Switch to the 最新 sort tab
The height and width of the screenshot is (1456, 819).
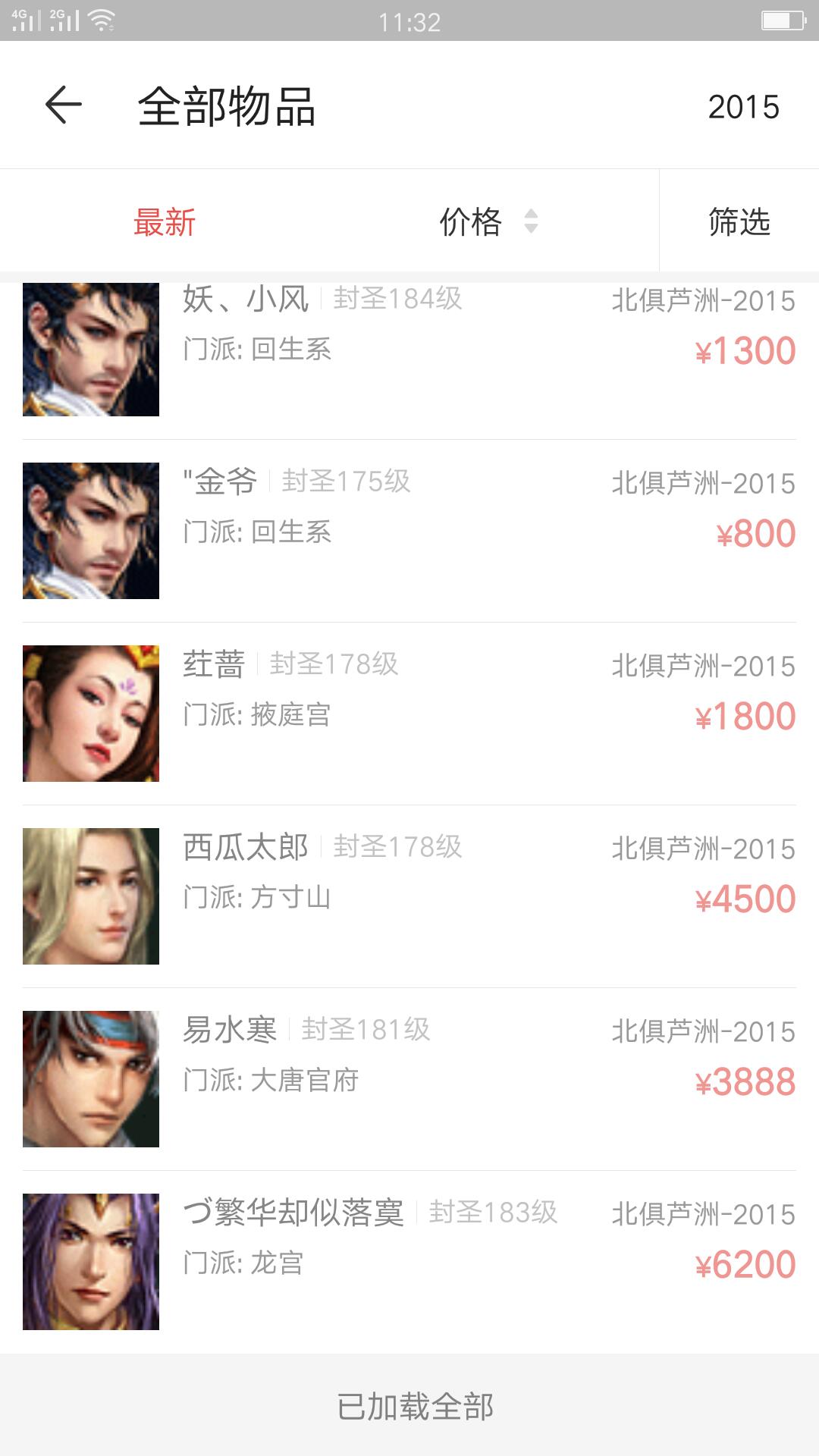(x=165, y=222)
